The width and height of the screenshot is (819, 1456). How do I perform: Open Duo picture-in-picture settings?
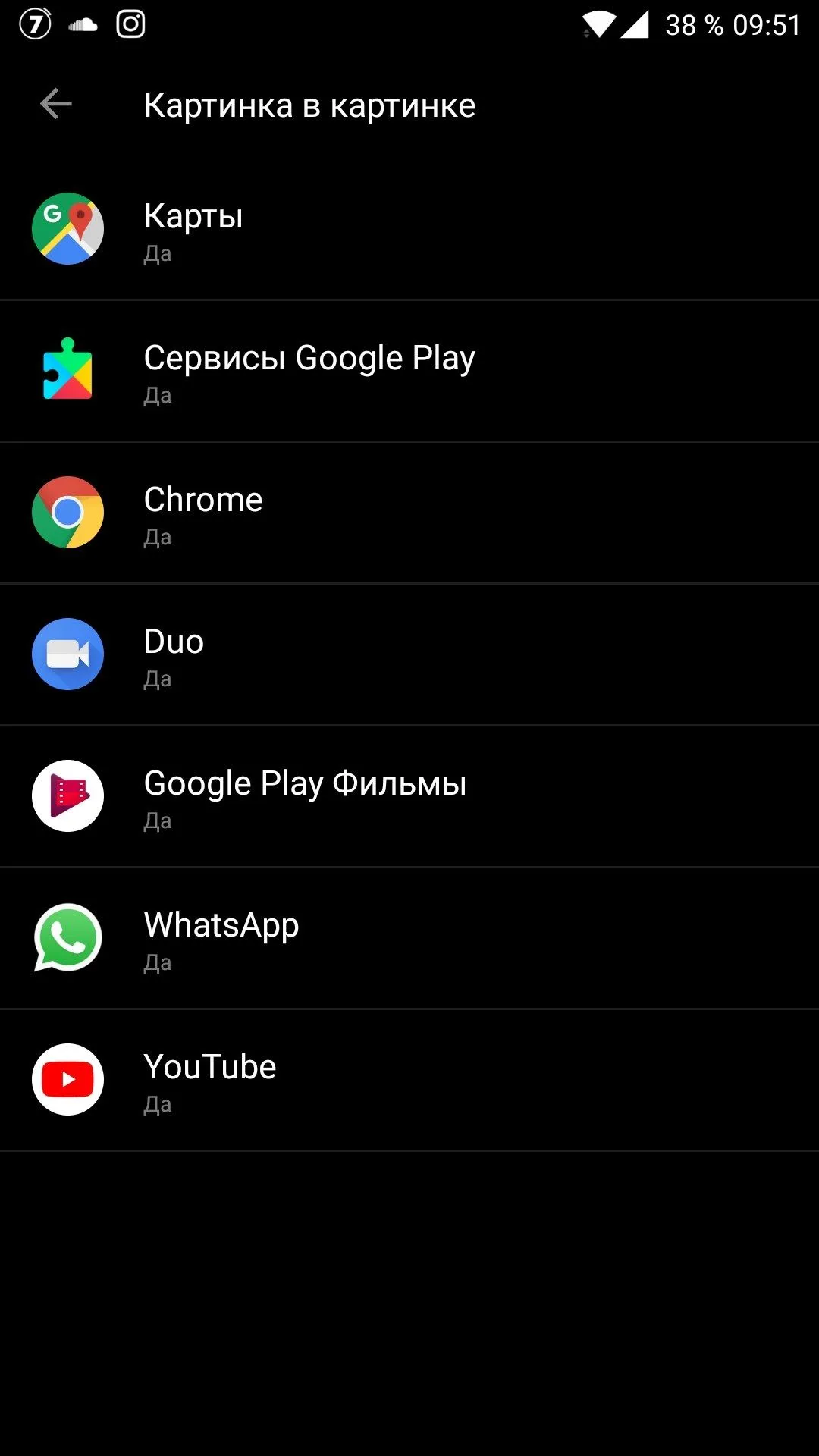click(x=409, y=654)
